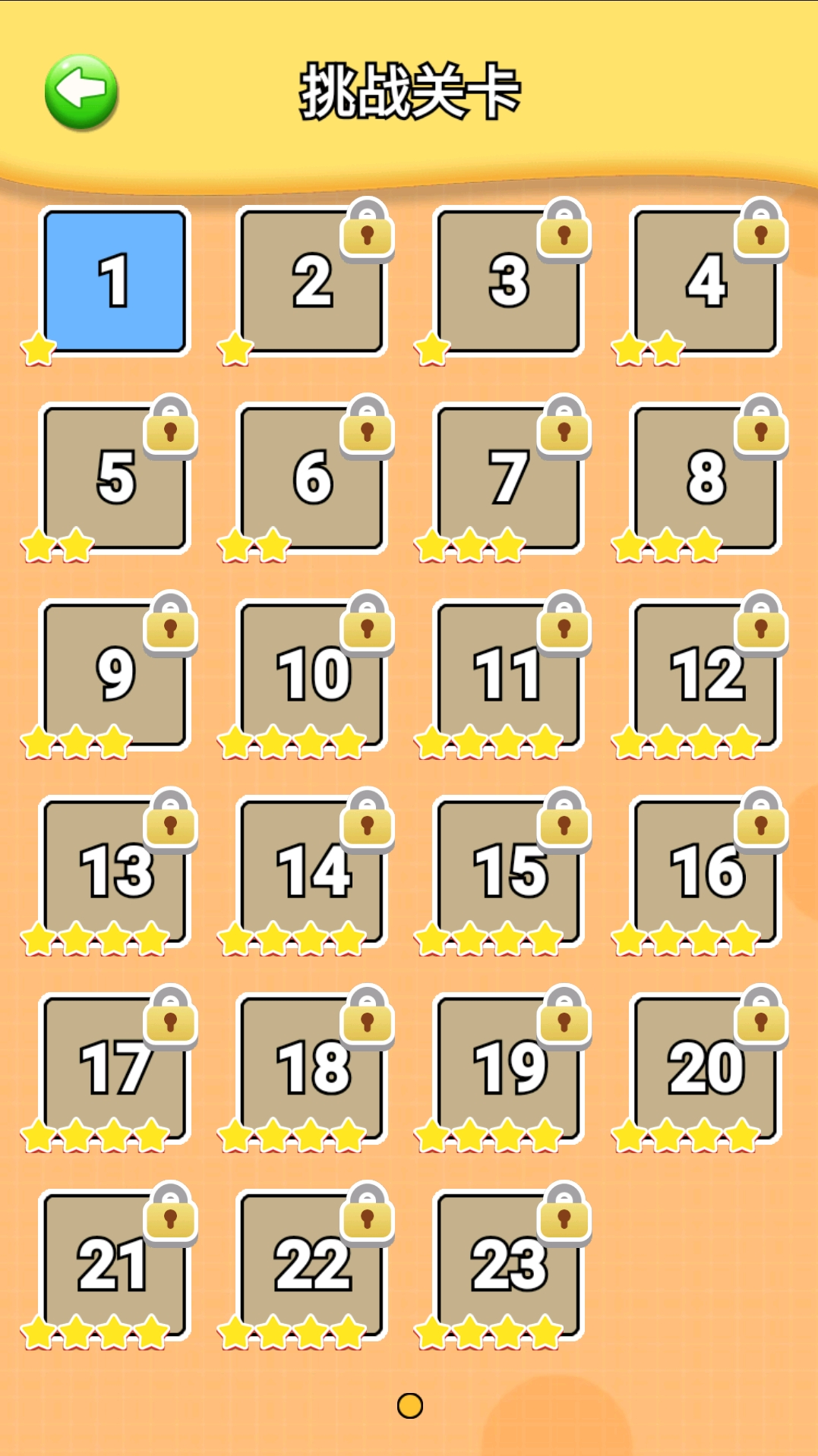Choose level 12 tile
Screen dimensions: 818x1456
pos(706,674)
